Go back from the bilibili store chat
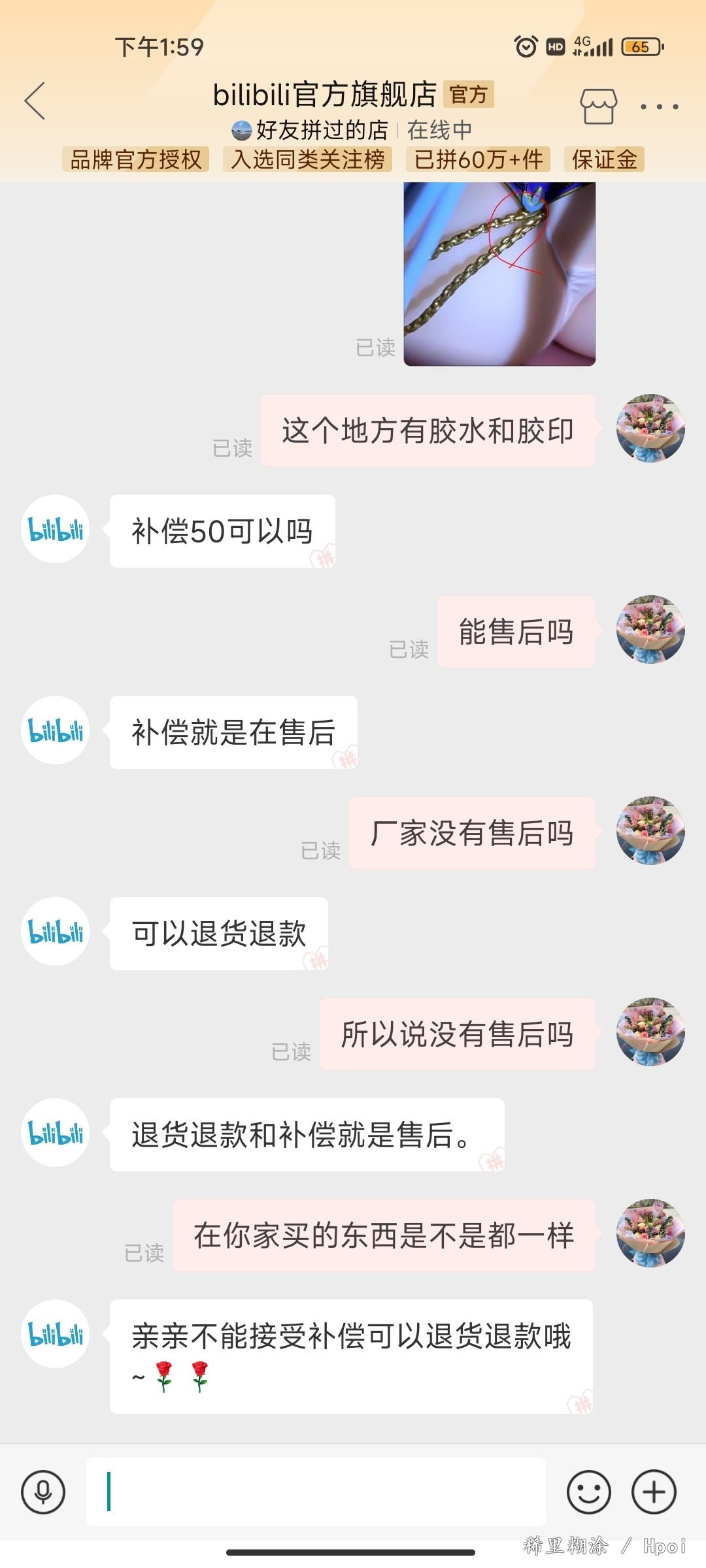This screenshot has height=1568, width=706. point(35,101)
